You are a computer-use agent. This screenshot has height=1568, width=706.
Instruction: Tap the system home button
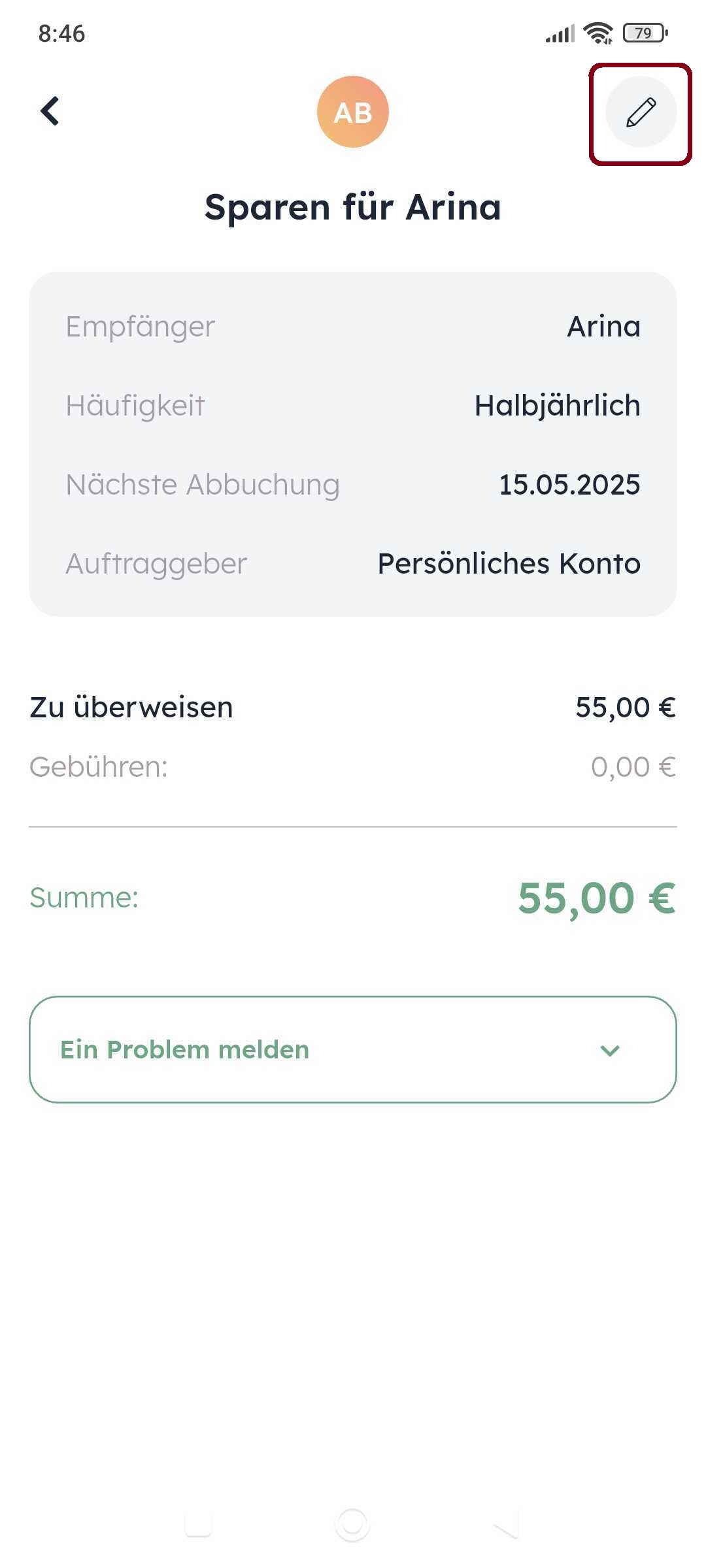(352, 1524)
